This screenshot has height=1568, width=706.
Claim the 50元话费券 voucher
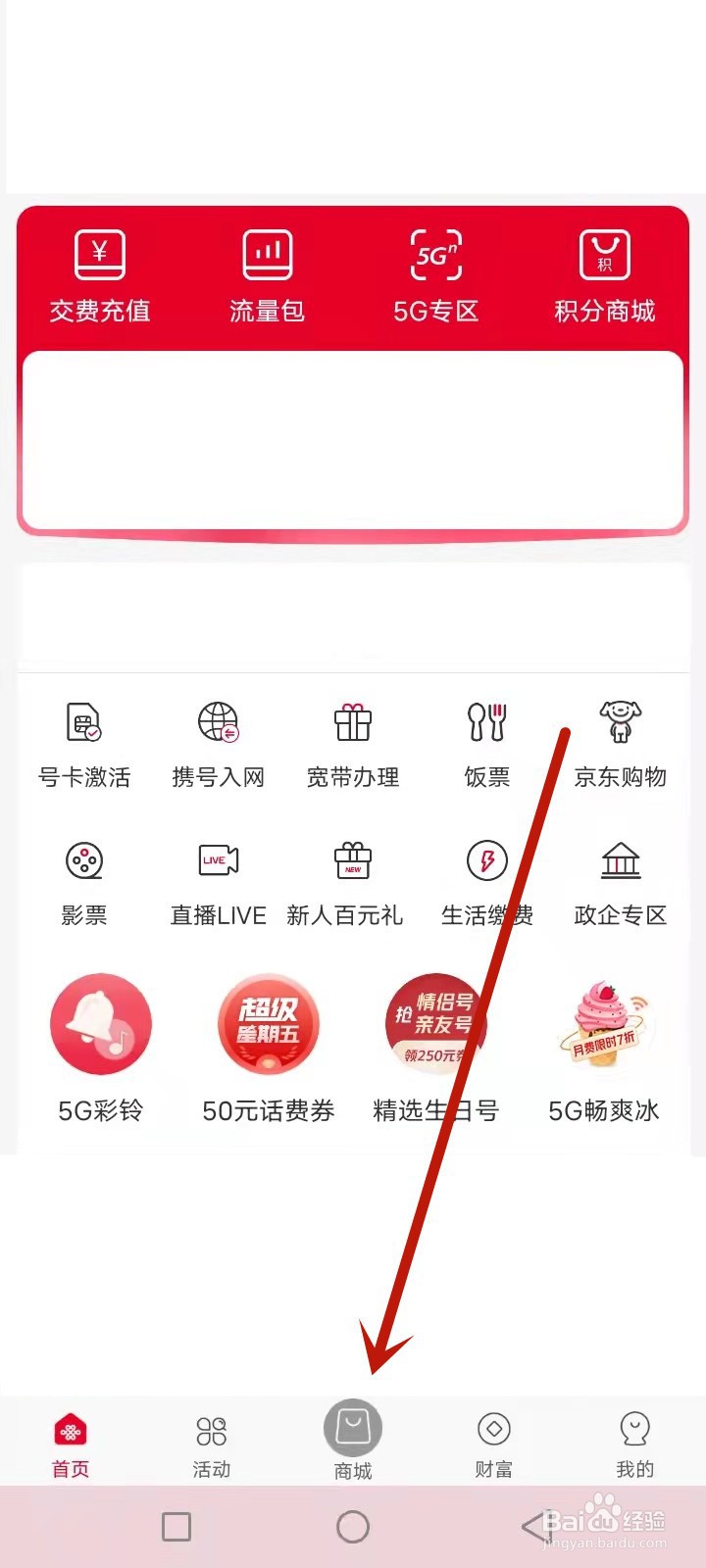[x=268, y=1024]
